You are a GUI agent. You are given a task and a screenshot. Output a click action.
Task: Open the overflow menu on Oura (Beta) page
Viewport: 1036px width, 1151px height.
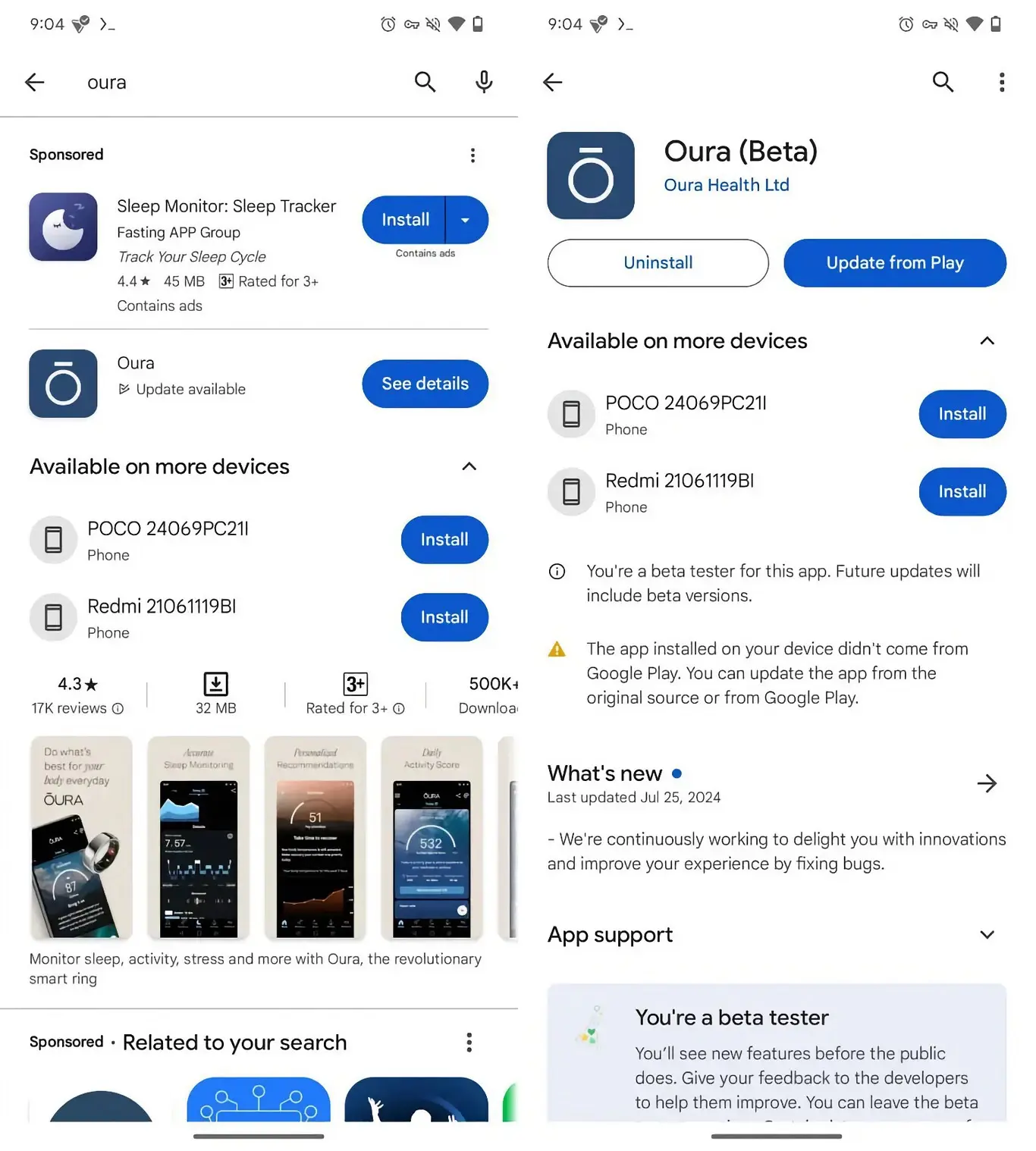click(x=1002, y=82)
